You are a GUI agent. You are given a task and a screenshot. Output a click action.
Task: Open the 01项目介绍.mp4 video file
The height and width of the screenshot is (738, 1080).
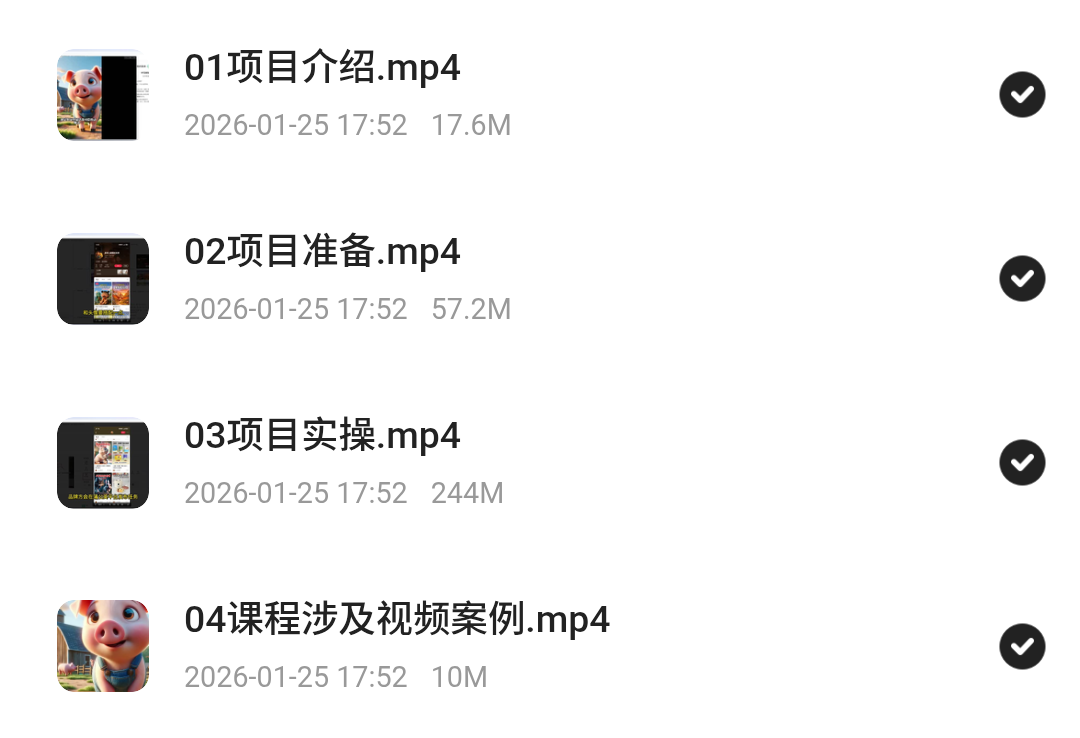pos(322,69)
